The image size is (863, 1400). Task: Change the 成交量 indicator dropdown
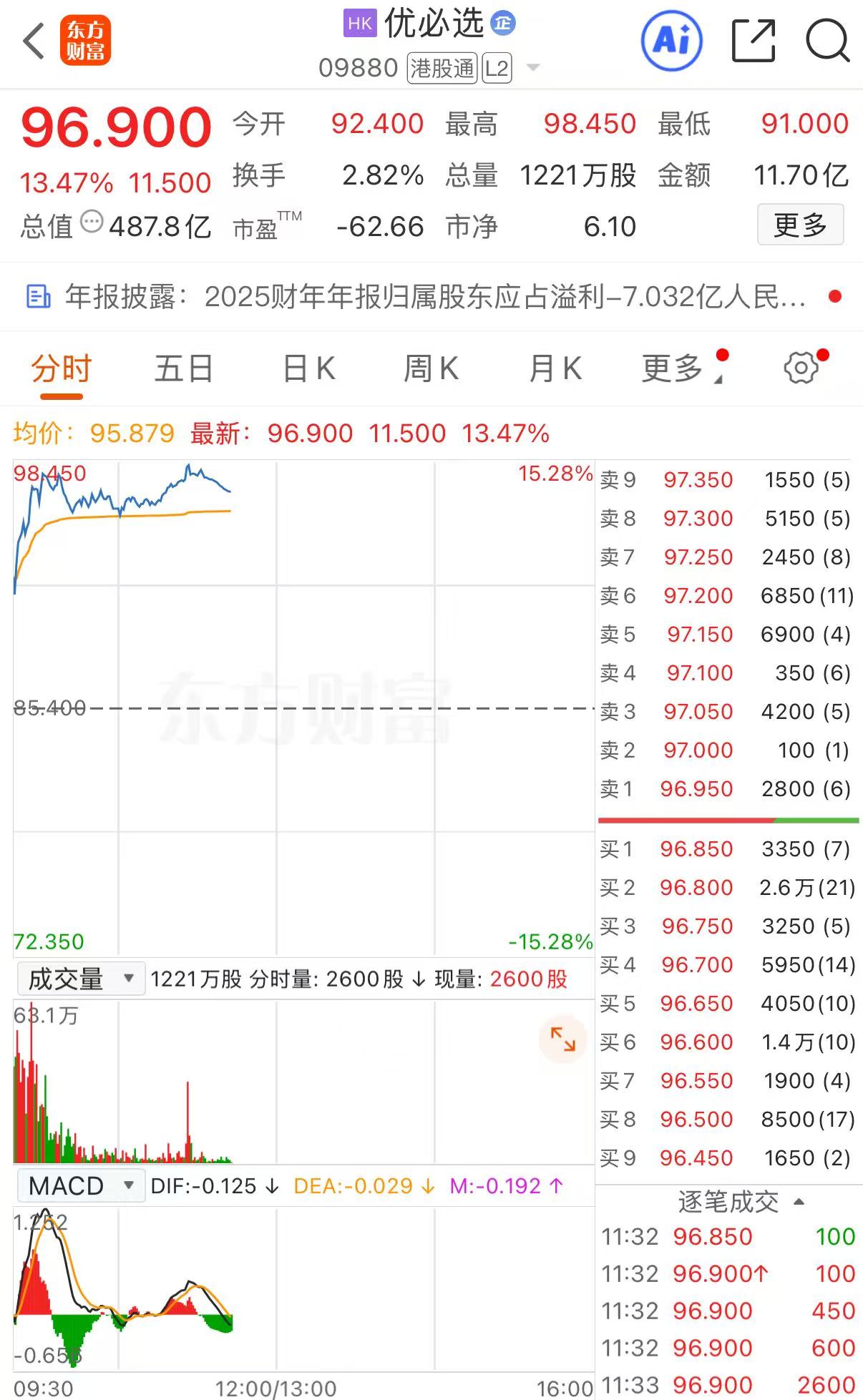80,979
